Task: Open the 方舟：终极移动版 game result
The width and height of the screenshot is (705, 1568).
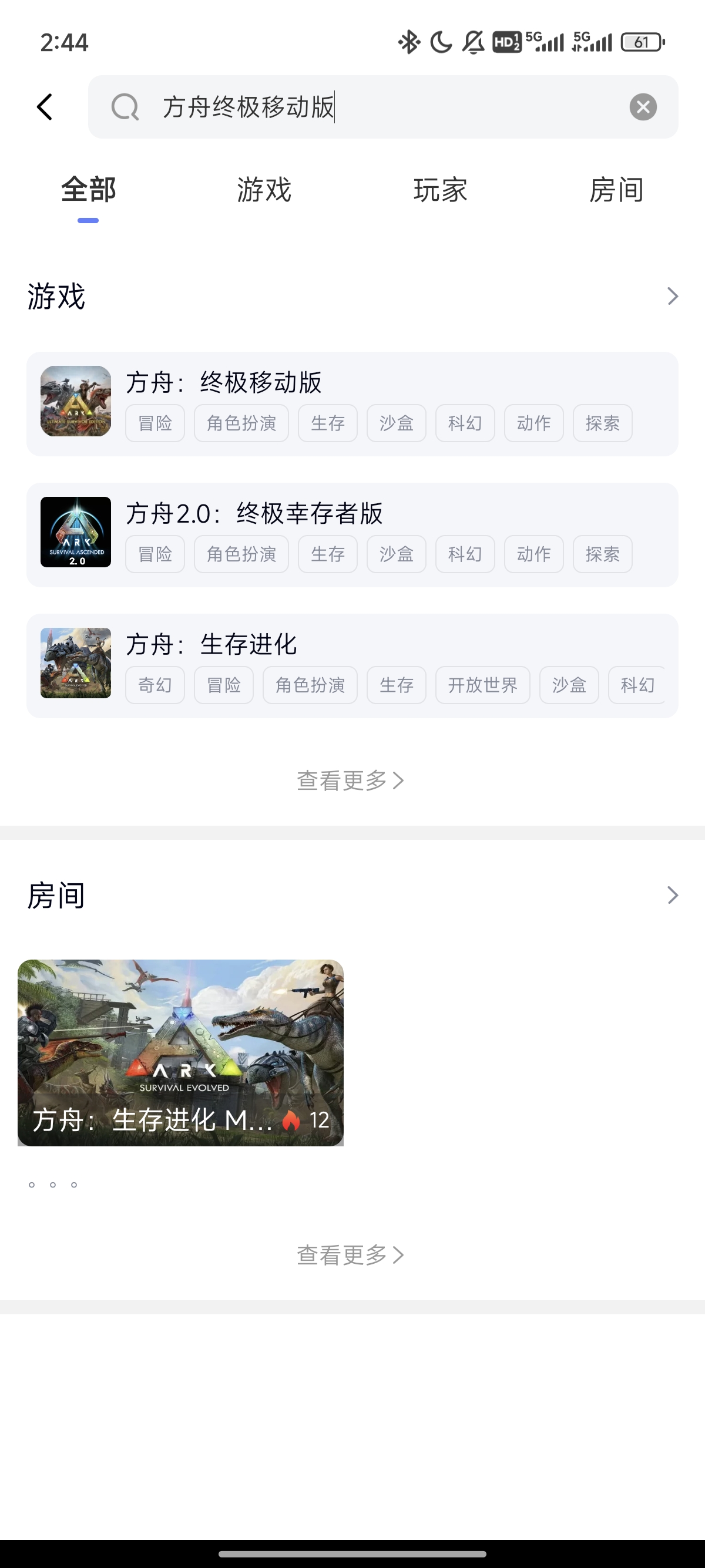Action: coord(352,403)
